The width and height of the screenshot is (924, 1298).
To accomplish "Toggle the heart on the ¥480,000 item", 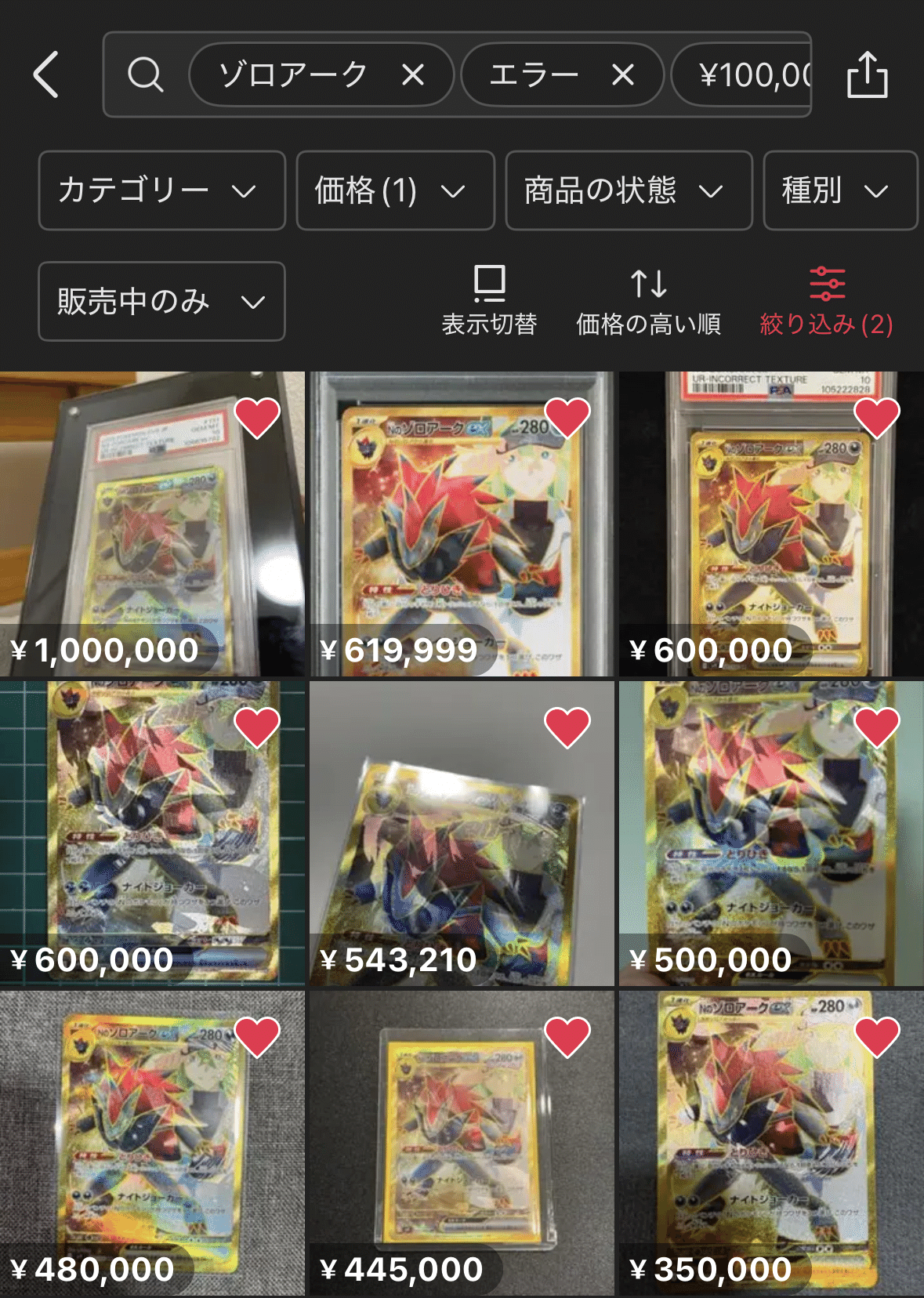I will coord(257,1036).
